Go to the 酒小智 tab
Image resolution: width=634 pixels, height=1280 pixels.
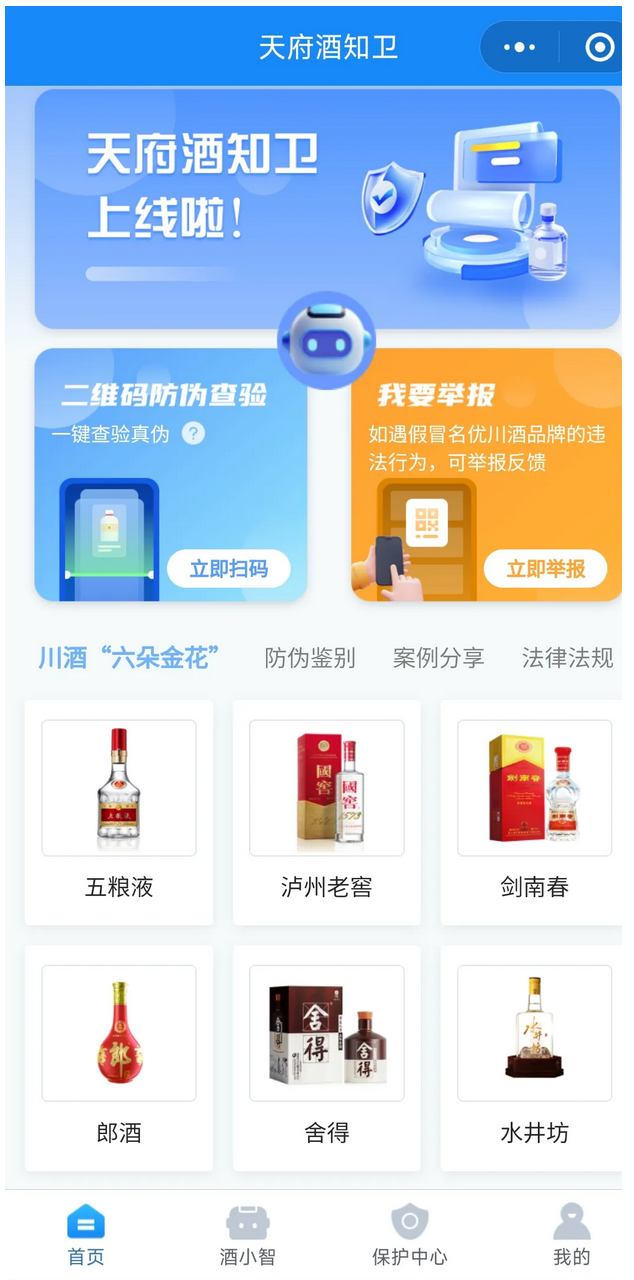(247, 1235)
